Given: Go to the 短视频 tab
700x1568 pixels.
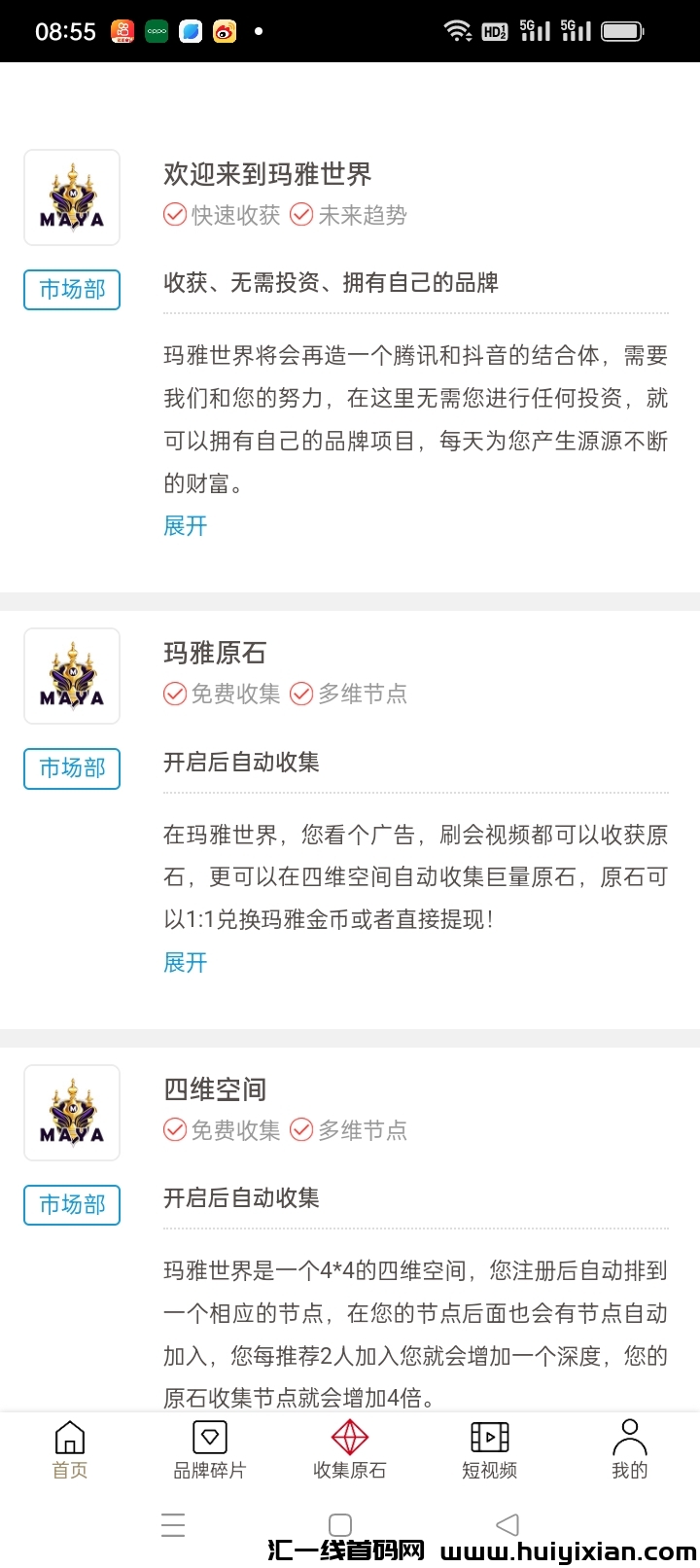Looking at the screenshot, I should point(490,1449).
